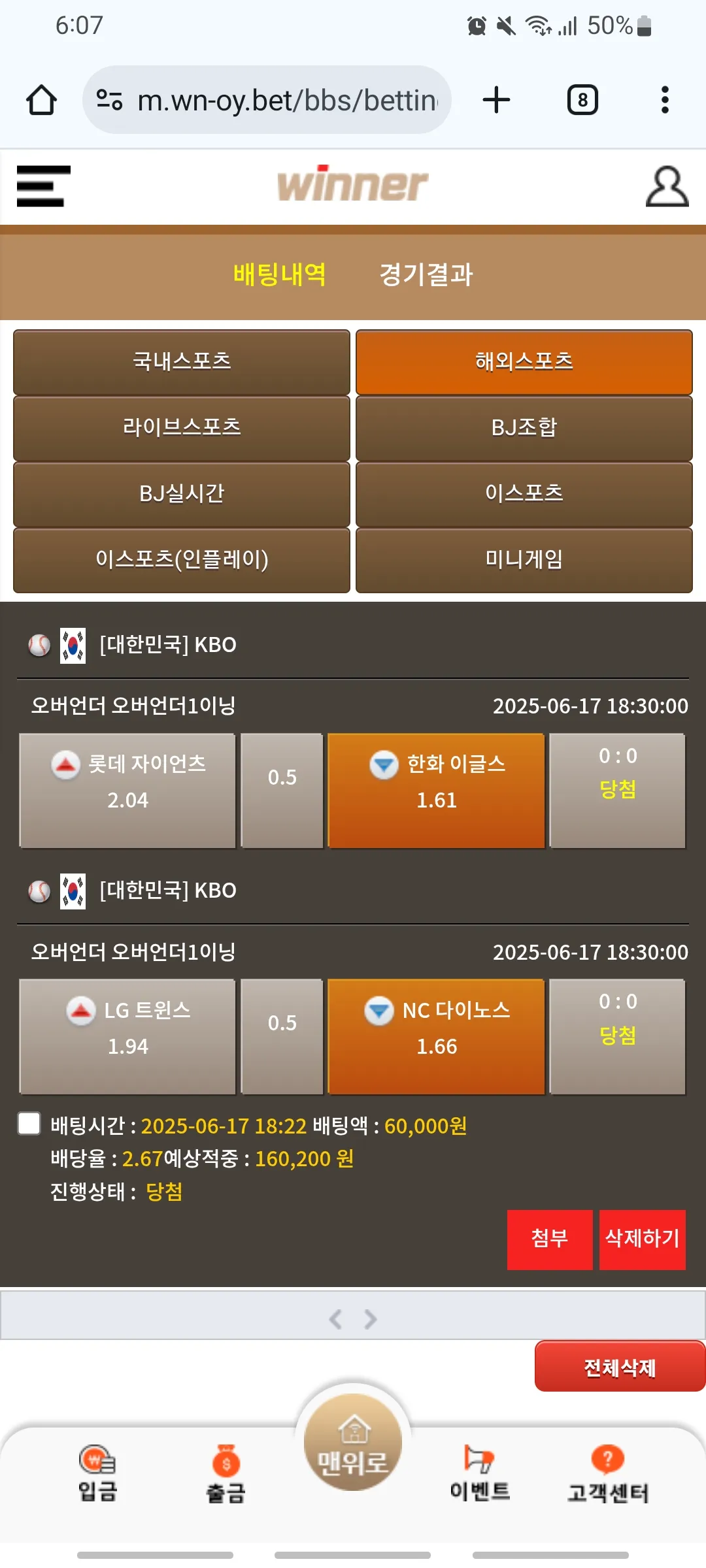Open the user profile icon
The image size is (706, 1568).
(667, 186)
